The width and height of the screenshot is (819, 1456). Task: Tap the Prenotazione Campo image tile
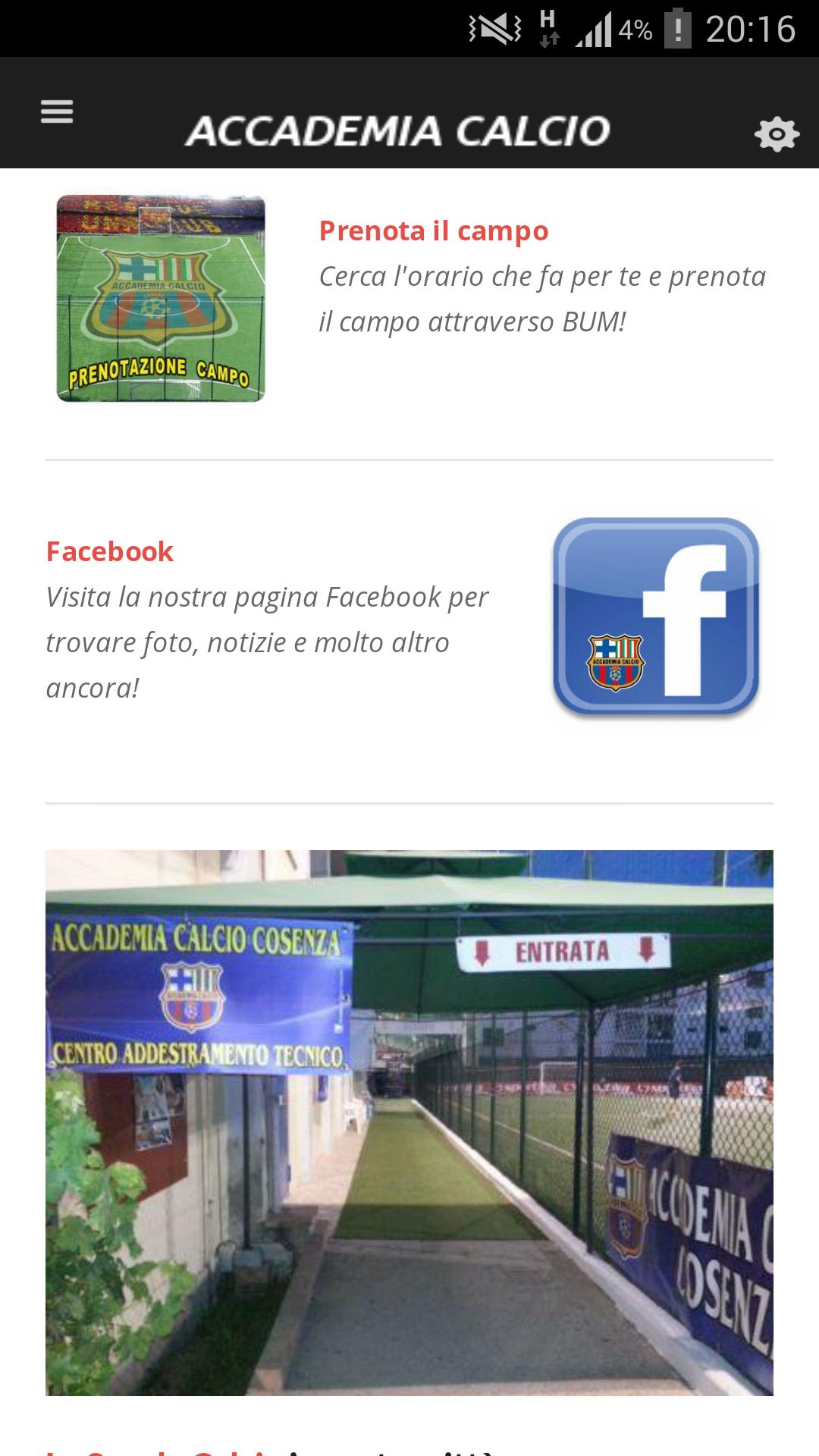(161, 298)
